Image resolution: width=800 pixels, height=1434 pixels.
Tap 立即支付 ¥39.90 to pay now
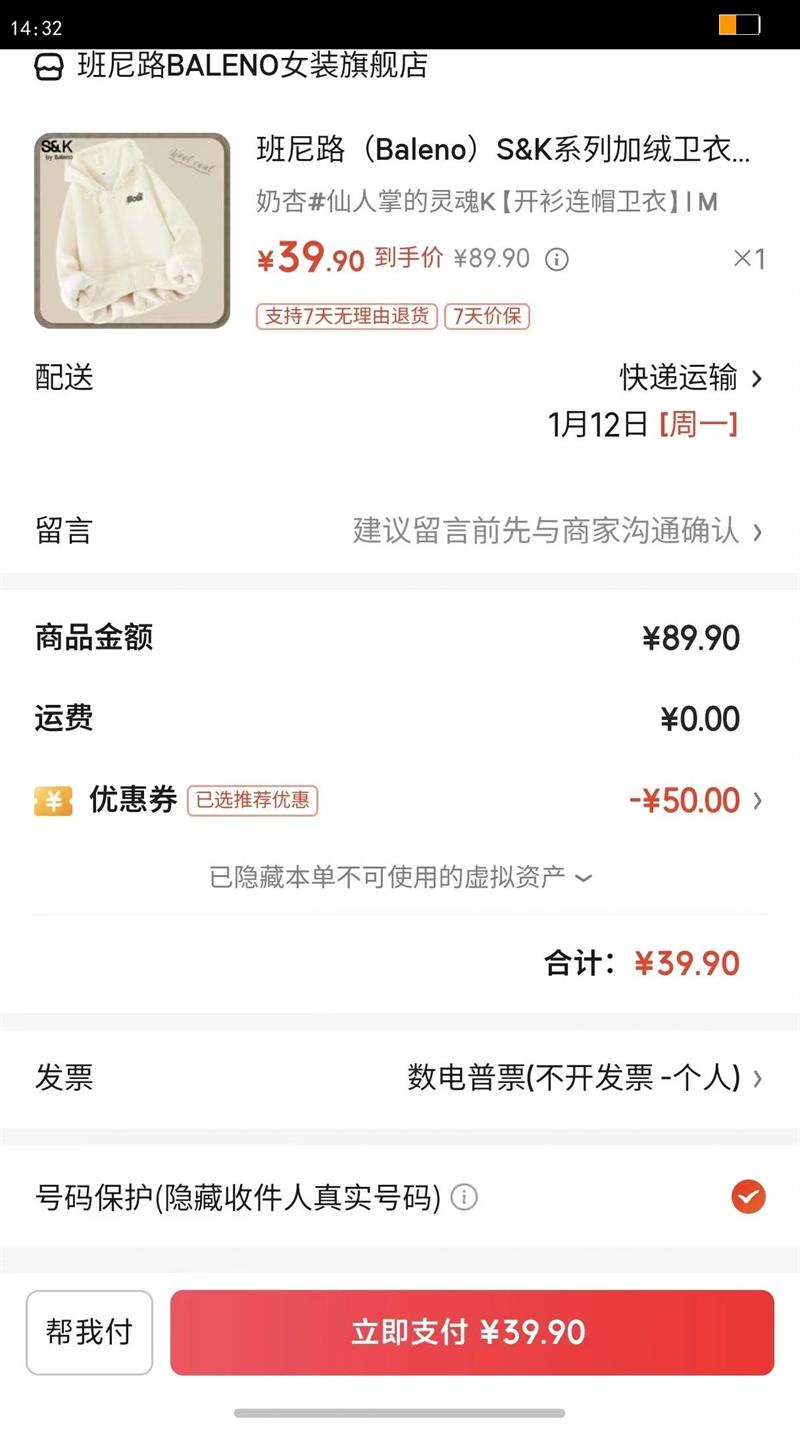click(472, 1332)
